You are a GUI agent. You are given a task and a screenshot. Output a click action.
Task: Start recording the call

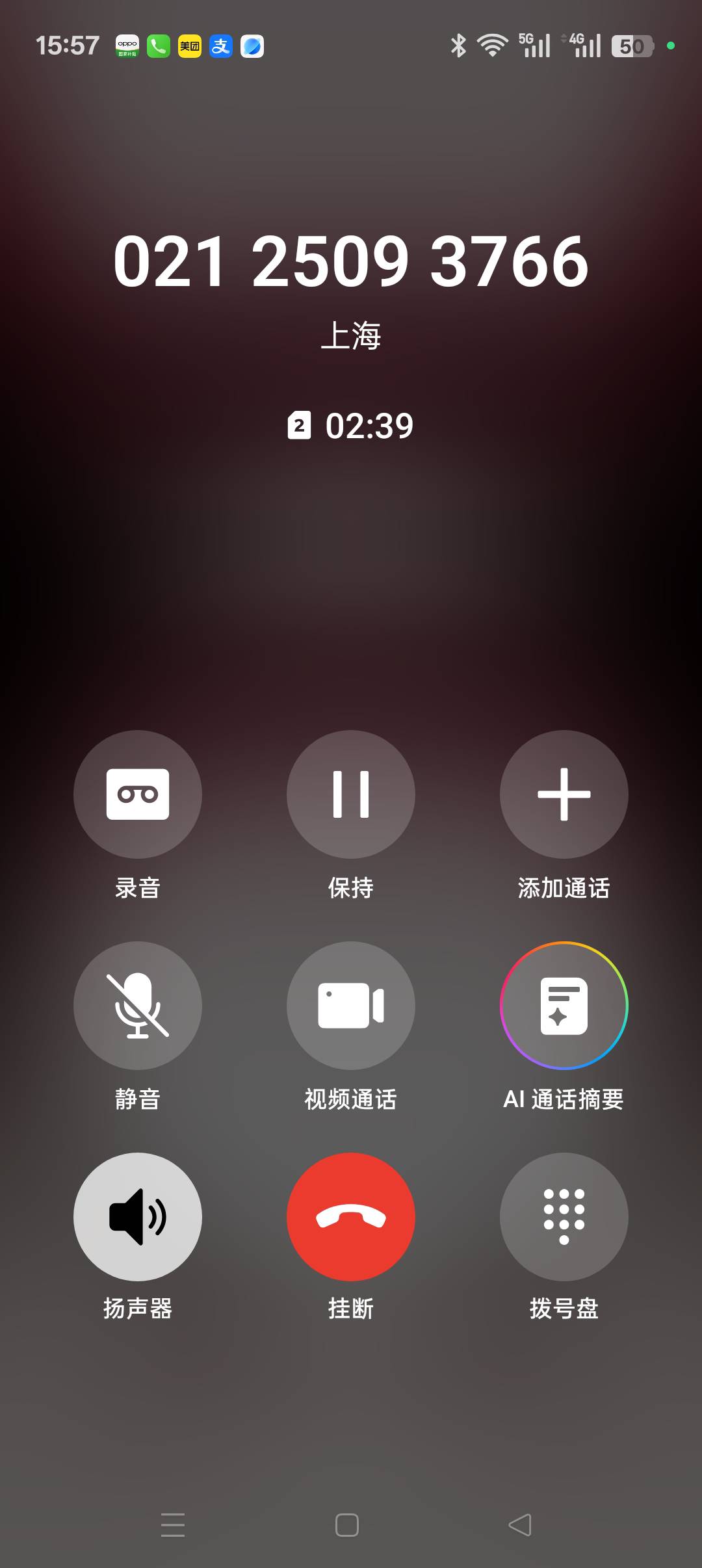(138, 794)
